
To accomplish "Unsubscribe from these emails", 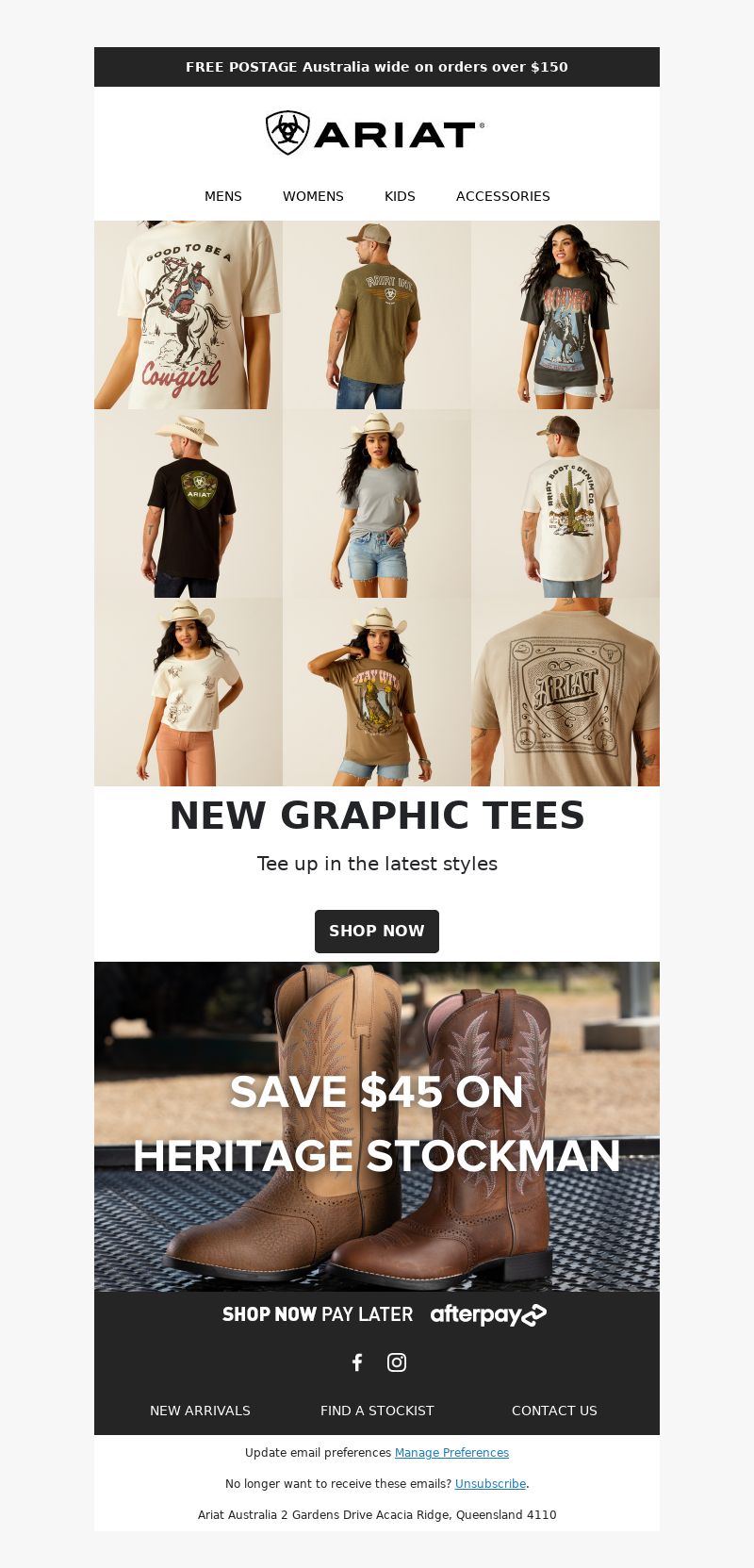I will [x=490, y=1484].
